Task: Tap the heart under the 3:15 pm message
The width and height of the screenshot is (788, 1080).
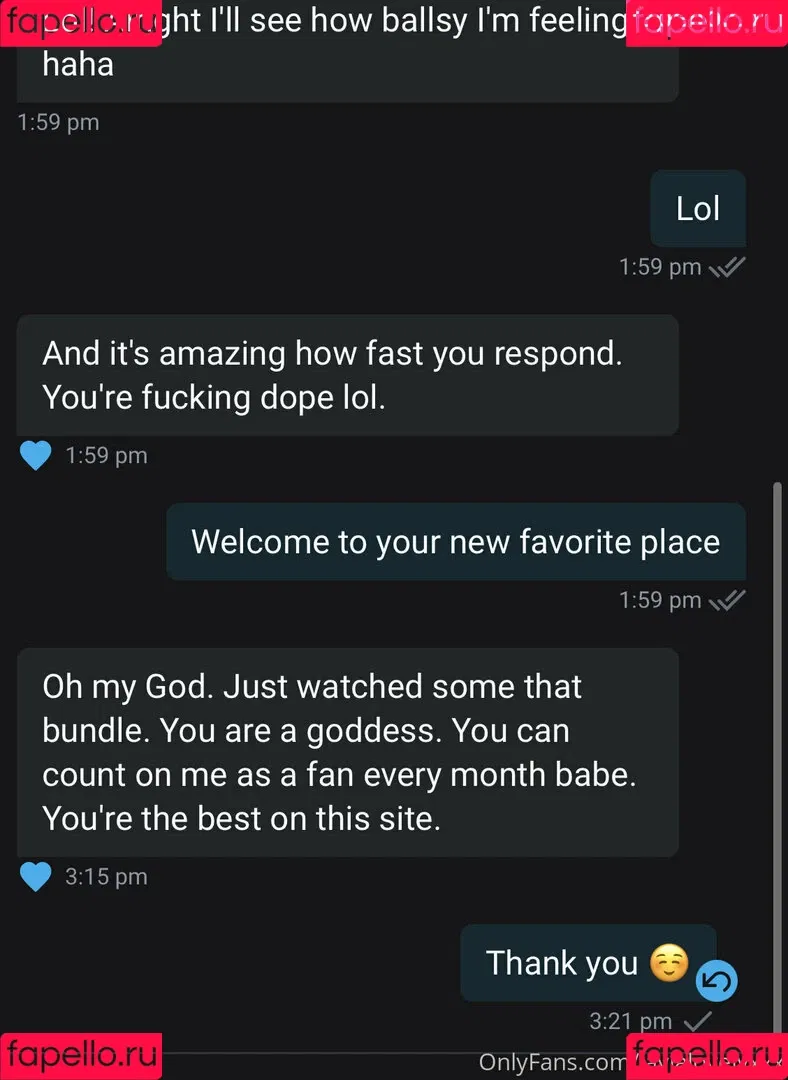Action: (x=35, y=877)
